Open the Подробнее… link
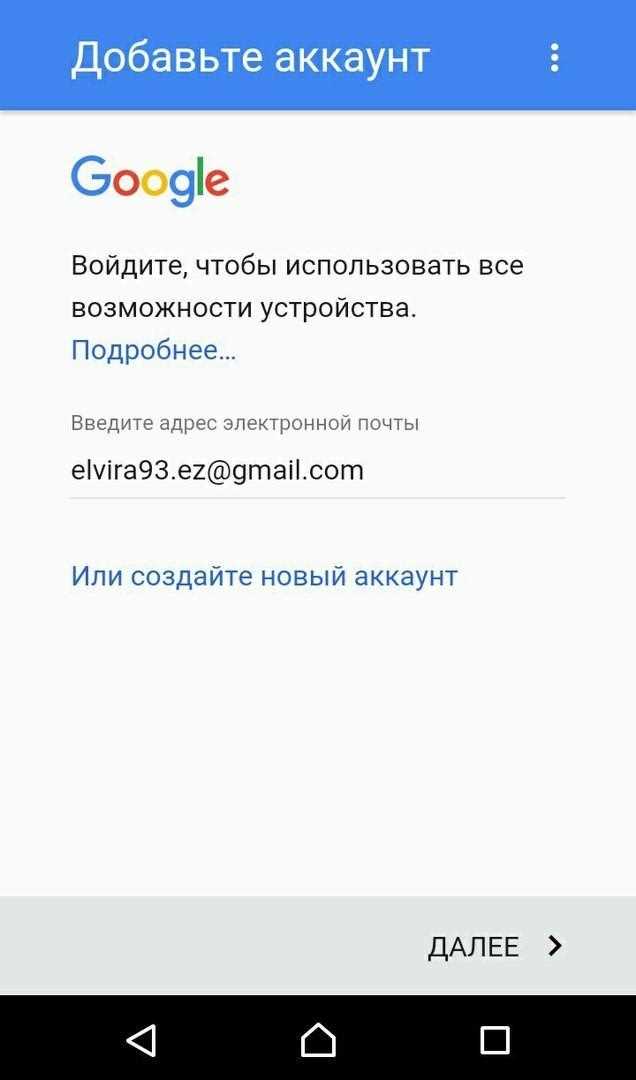 pyautogui.click(x=153, y=350)
